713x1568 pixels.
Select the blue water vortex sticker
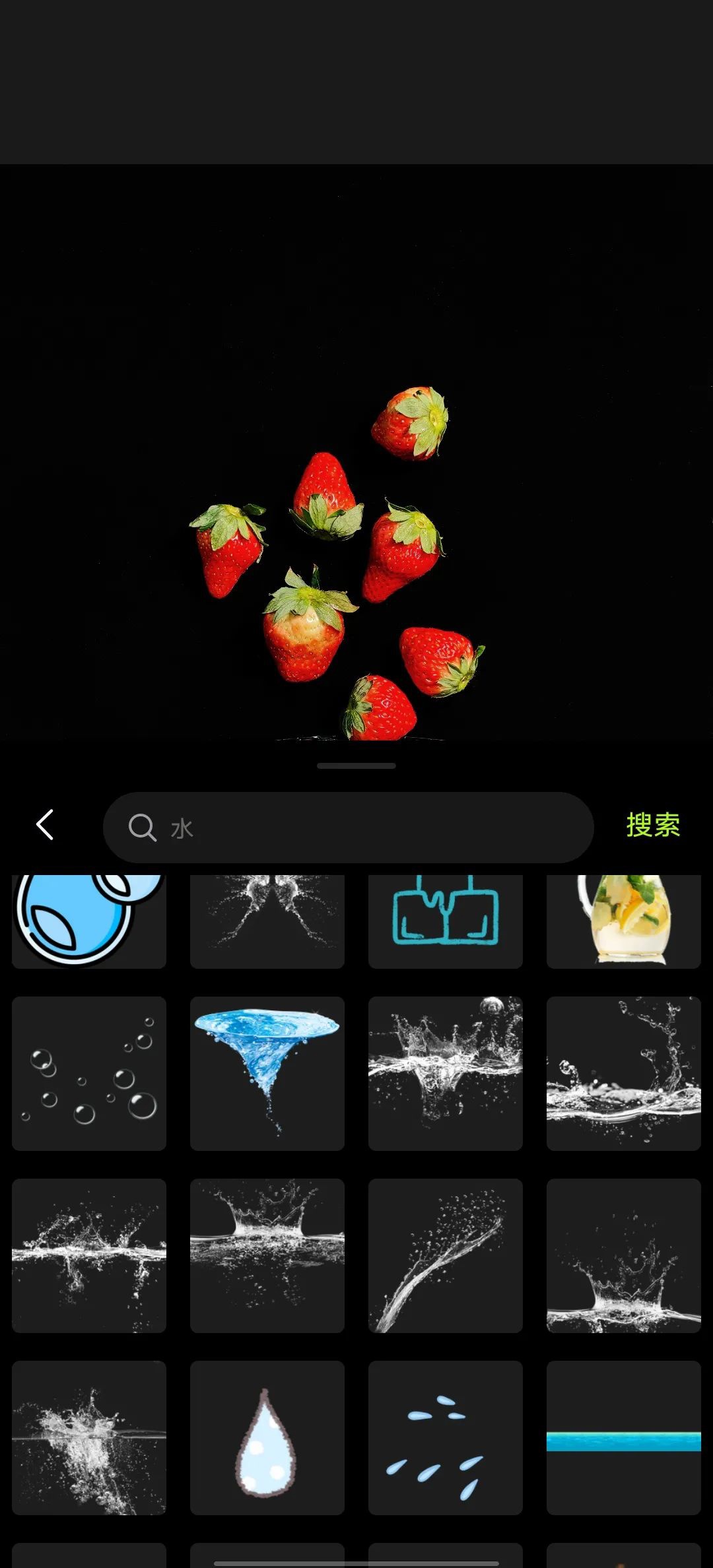coord(267,1073)
